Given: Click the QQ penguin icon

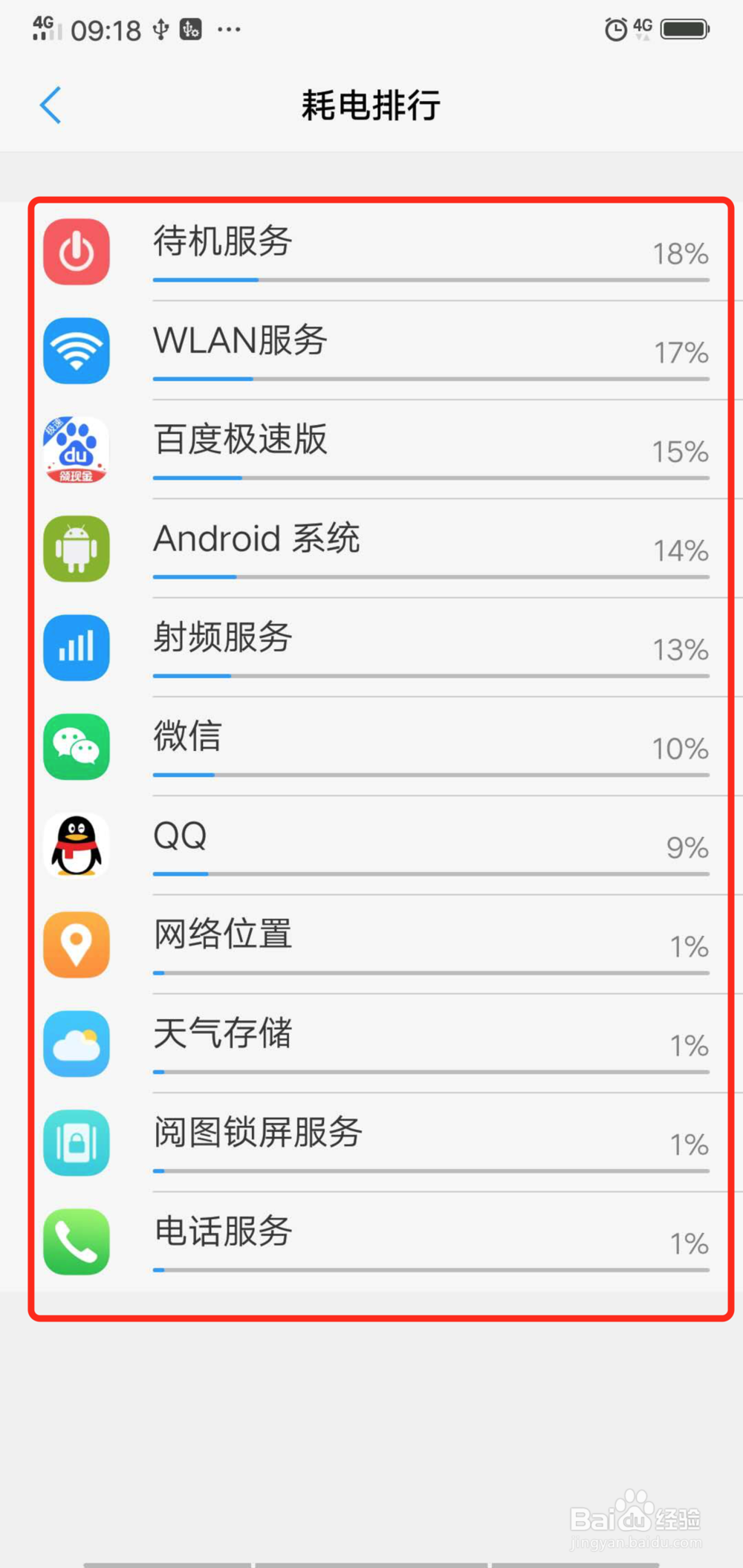Looking at the screenshot, I should (x=77, y=846).
